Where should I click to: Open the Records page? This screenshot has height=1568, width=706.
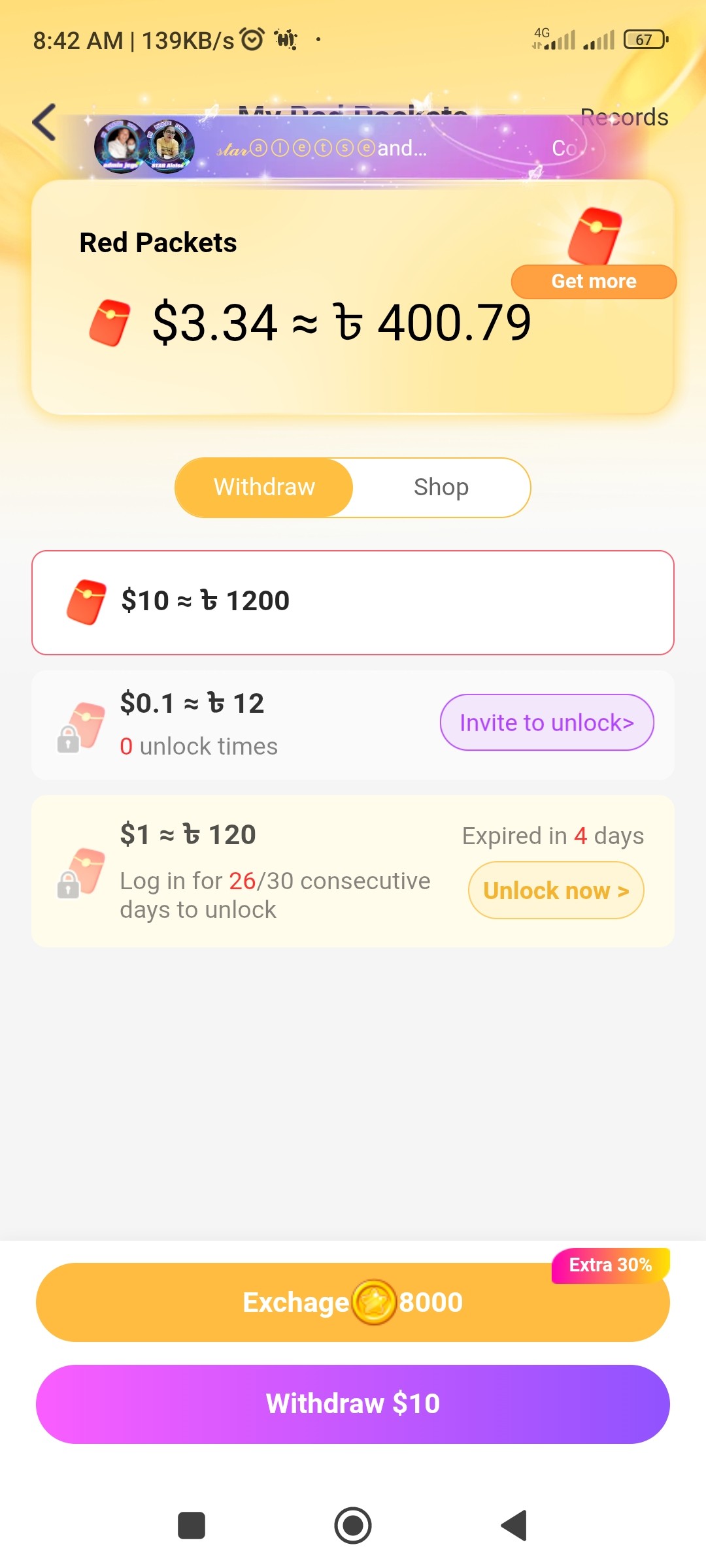(x=624, y=118)
